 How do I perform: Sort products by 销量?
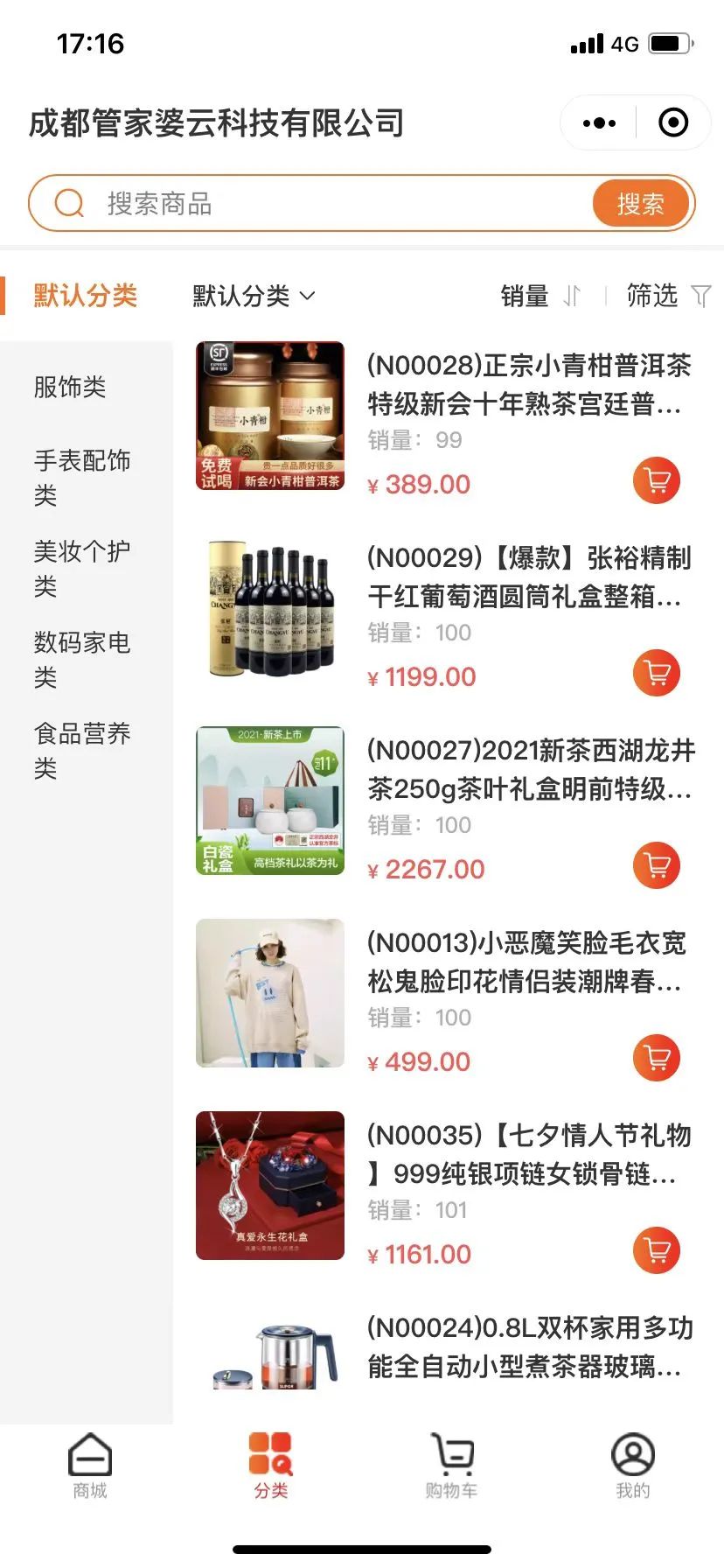539,296
